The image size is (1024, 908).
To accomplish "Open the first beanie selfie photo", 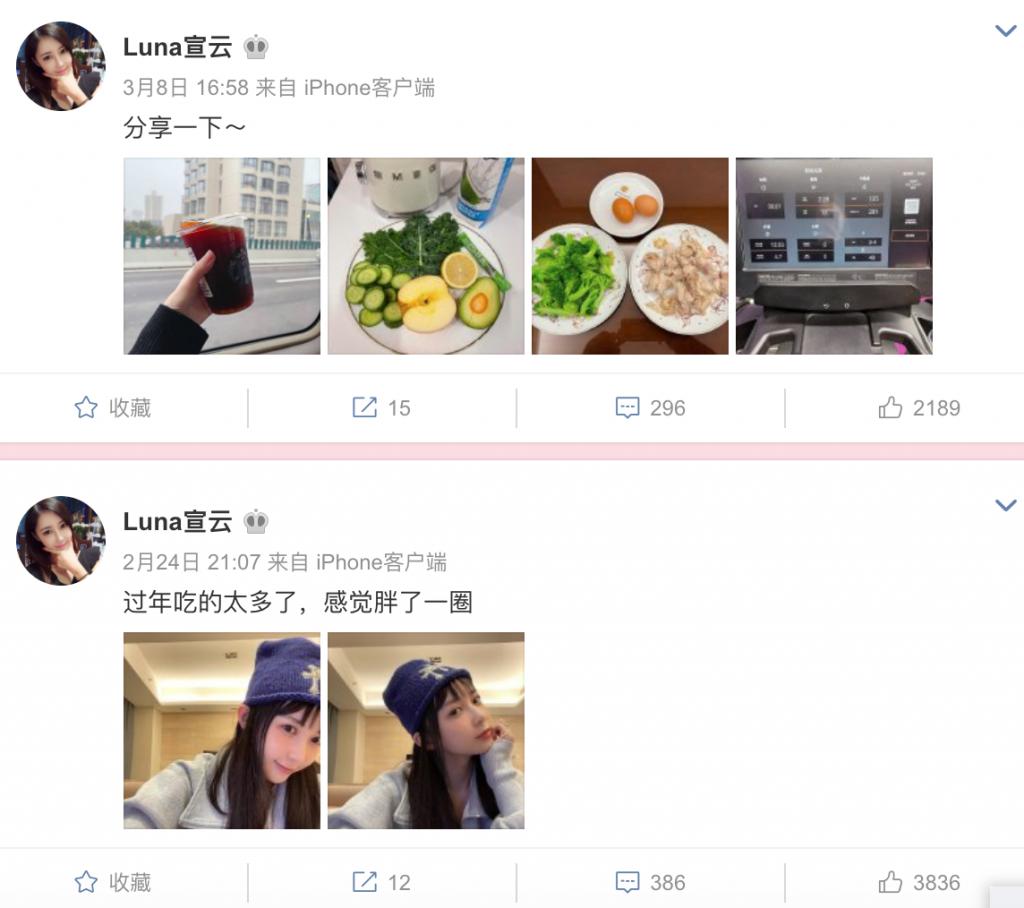I will (x=222, y=730).
